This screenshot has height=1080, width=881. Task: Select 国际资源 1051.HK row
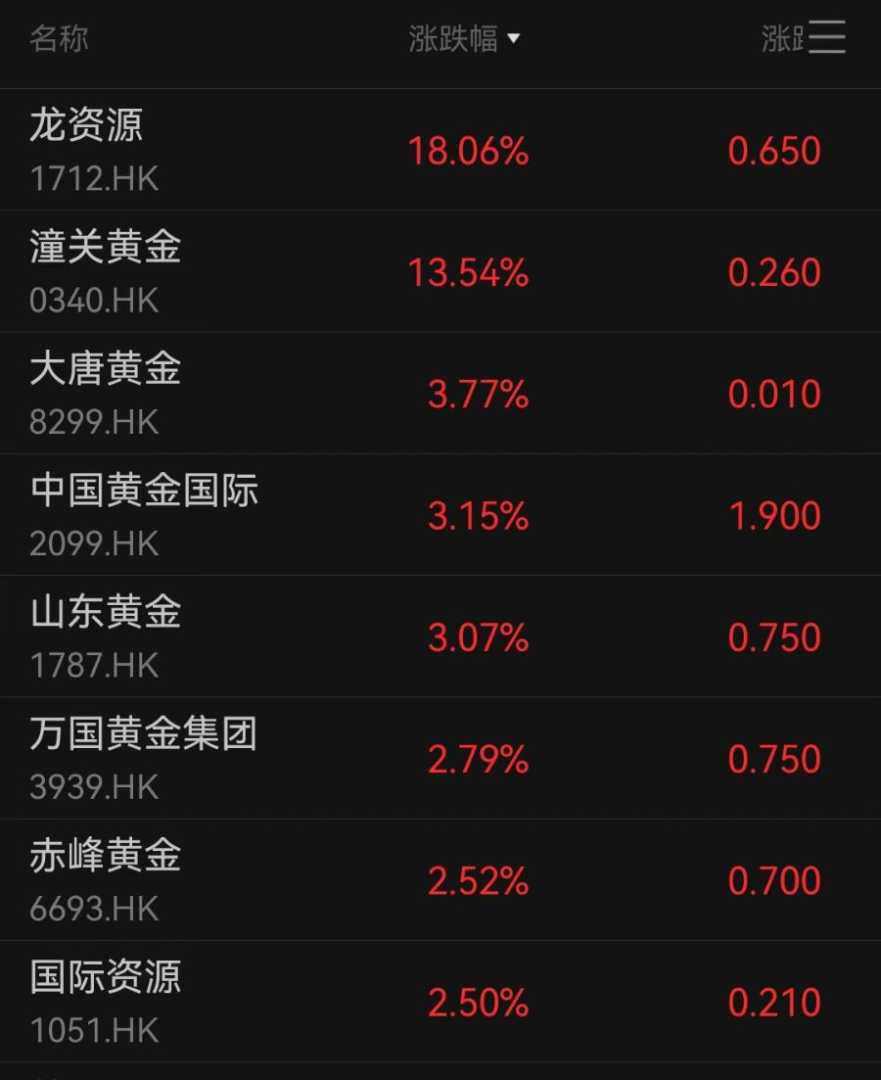[x=105, y=1001]
